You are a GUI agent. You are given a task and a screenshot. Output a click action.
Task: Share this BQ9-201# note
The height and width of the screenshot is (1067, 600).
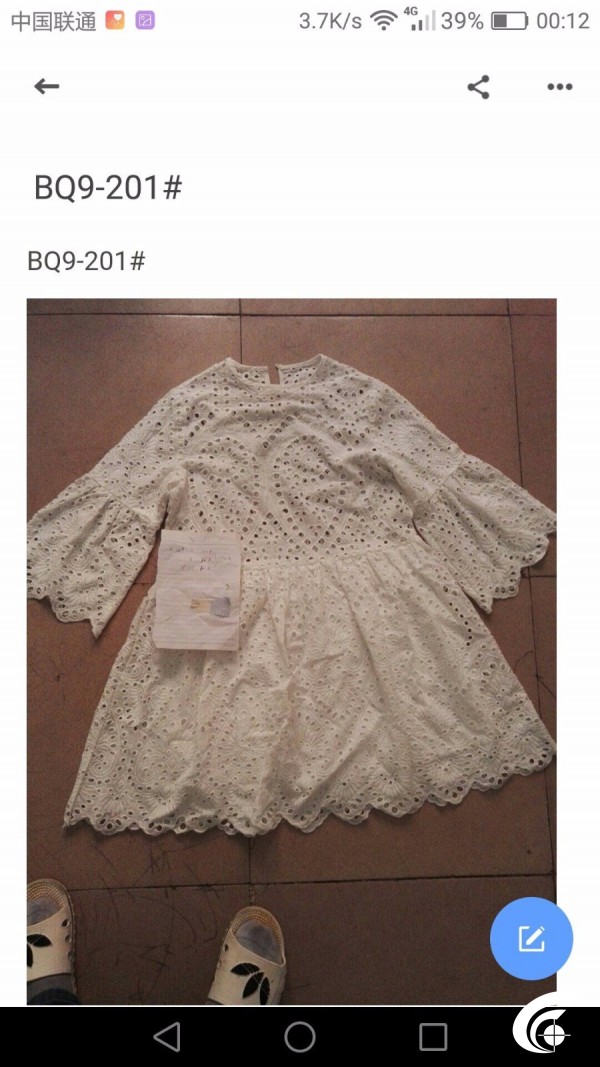coord(478,86)
